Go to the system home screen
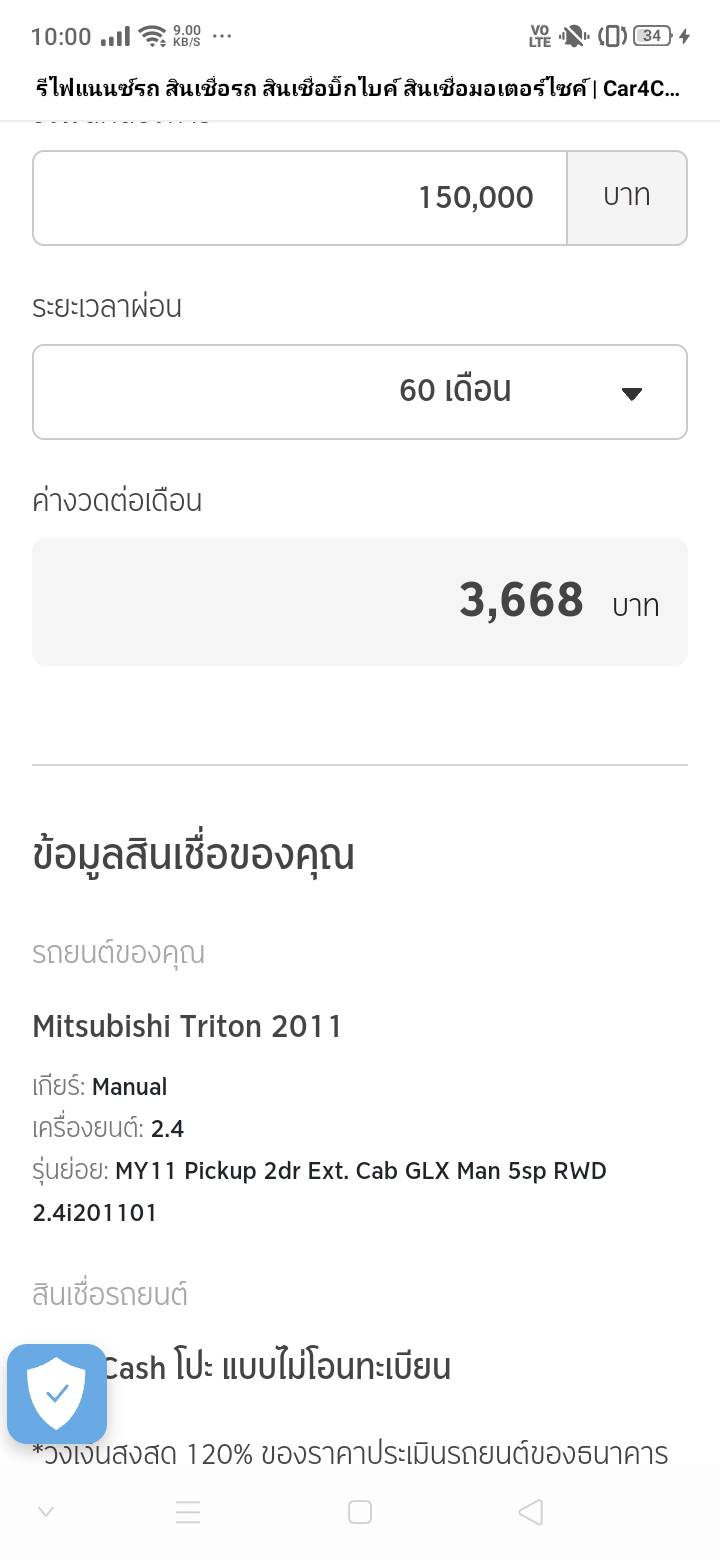The width and height of the screenshot is (720, 1560). point(360,1512)
